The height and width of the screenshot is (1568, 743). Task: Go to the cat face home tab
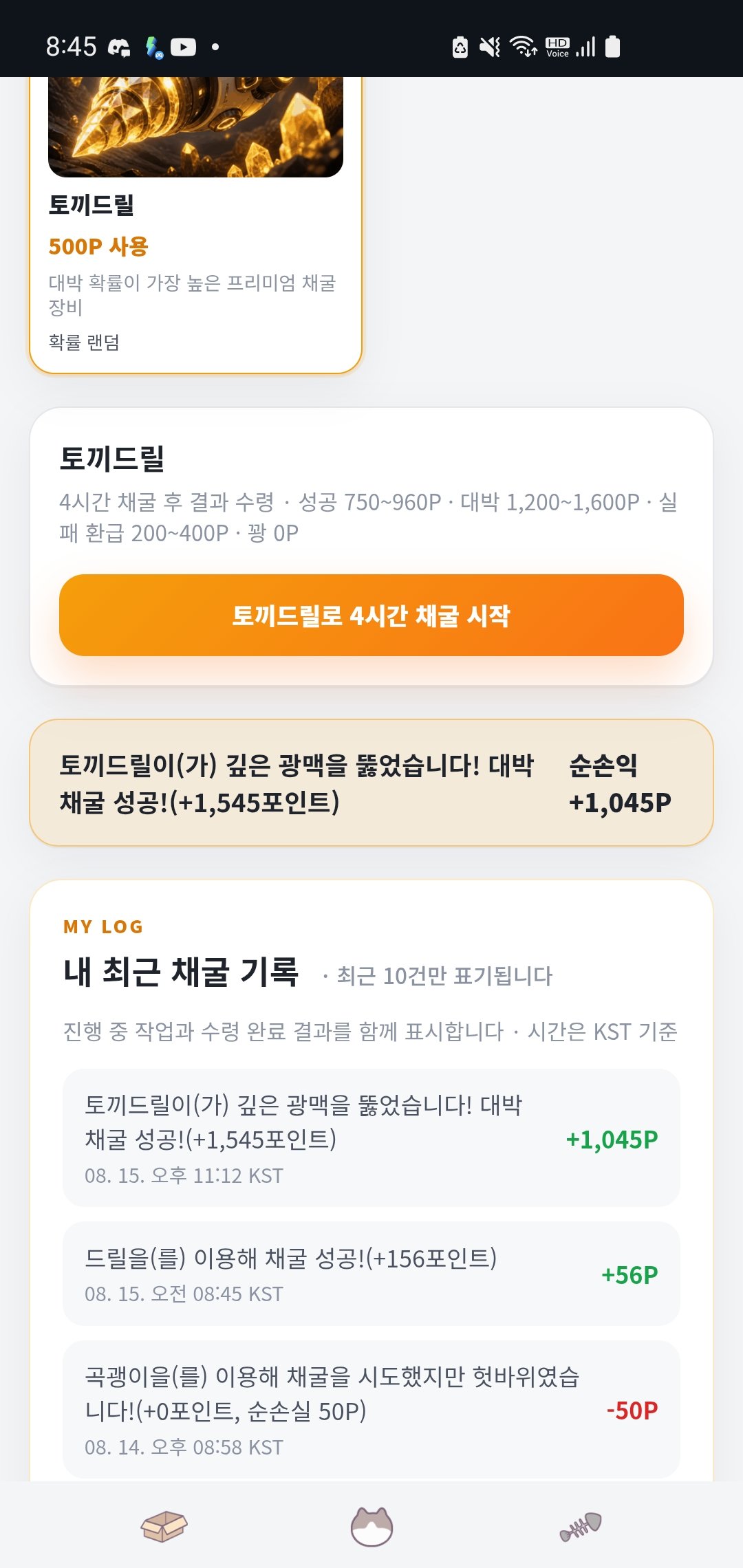pyautogui.click(x=371, y=1526)
